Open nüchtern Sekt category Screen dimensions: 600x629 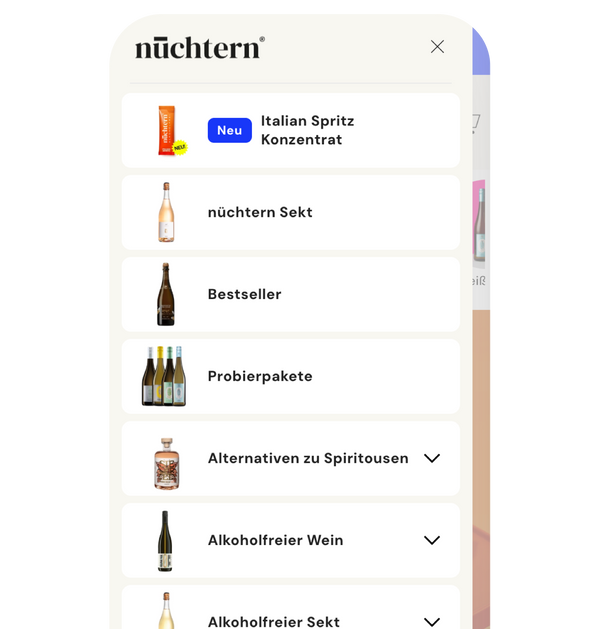tap(260, 212)
